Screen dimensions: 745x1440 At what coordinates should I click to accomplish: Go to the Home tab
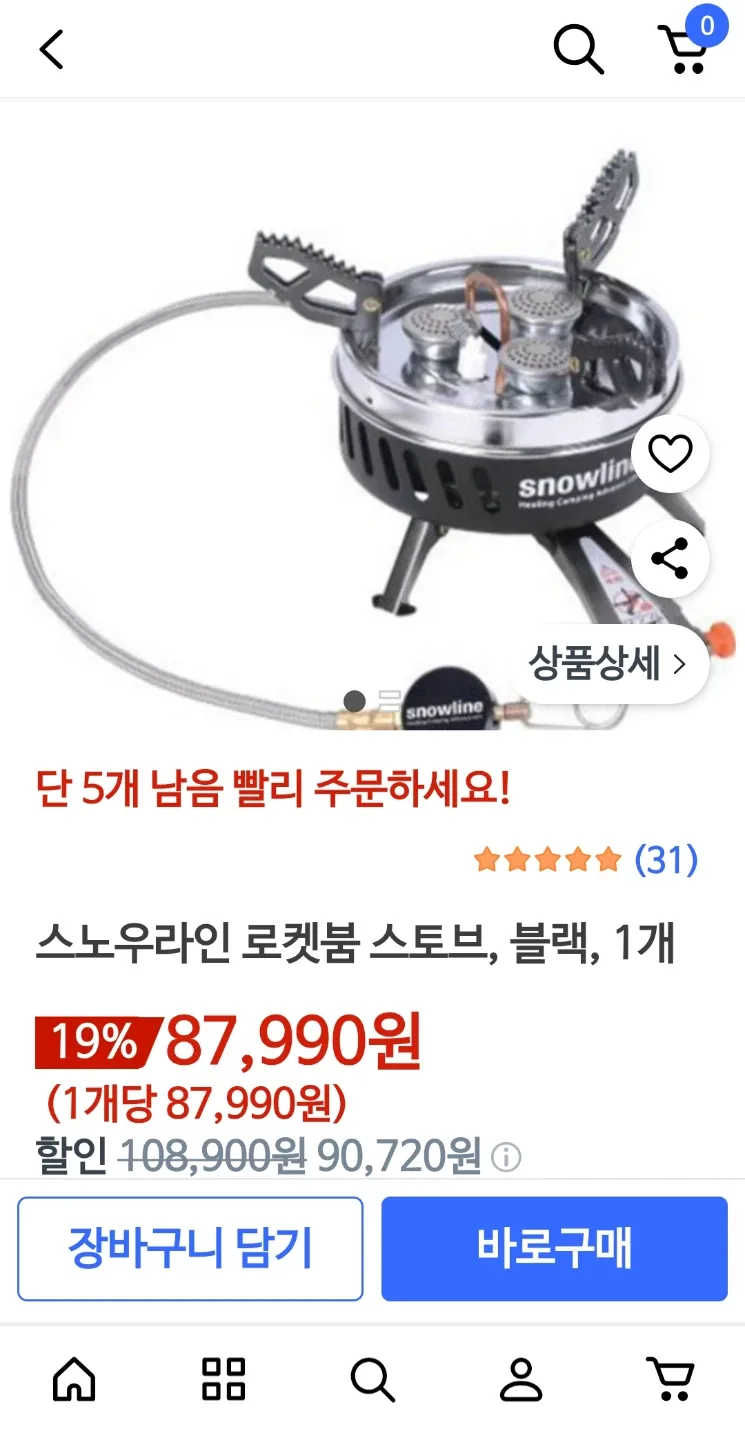pyautogui.click(x=74, y=1380)
